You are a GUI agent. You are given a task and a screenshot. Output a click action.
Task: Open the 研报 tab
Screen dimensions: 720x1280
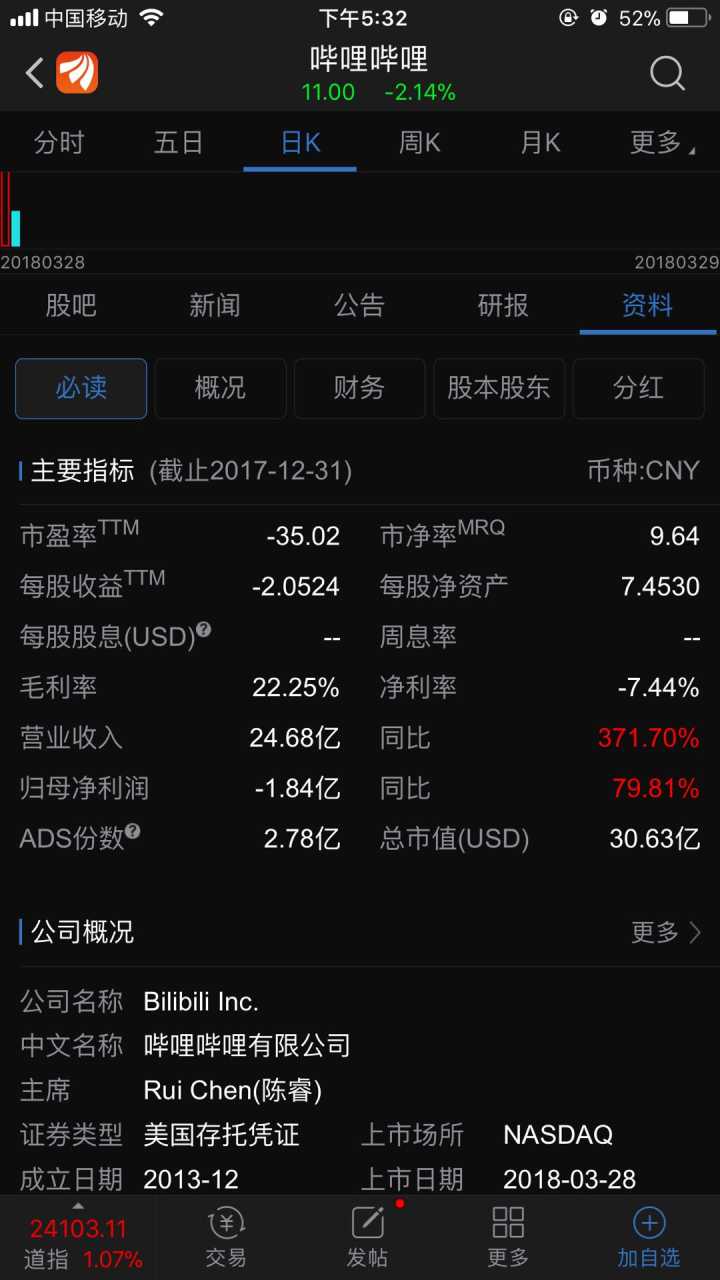[503, 305]
